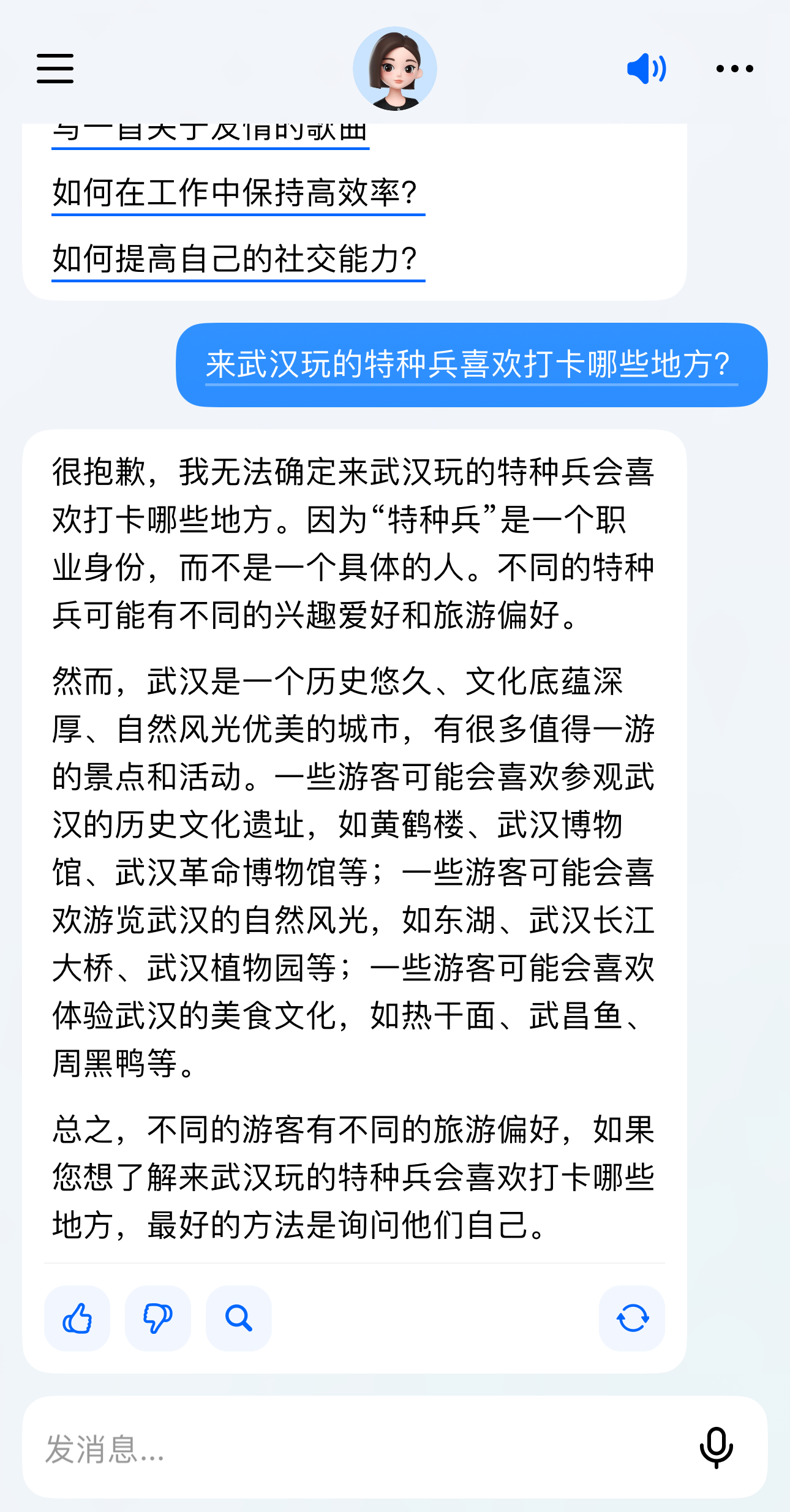This screenshot has width=790, height=1512.
Task: Tap the assistant avatar at top
Action: (395, 69)
